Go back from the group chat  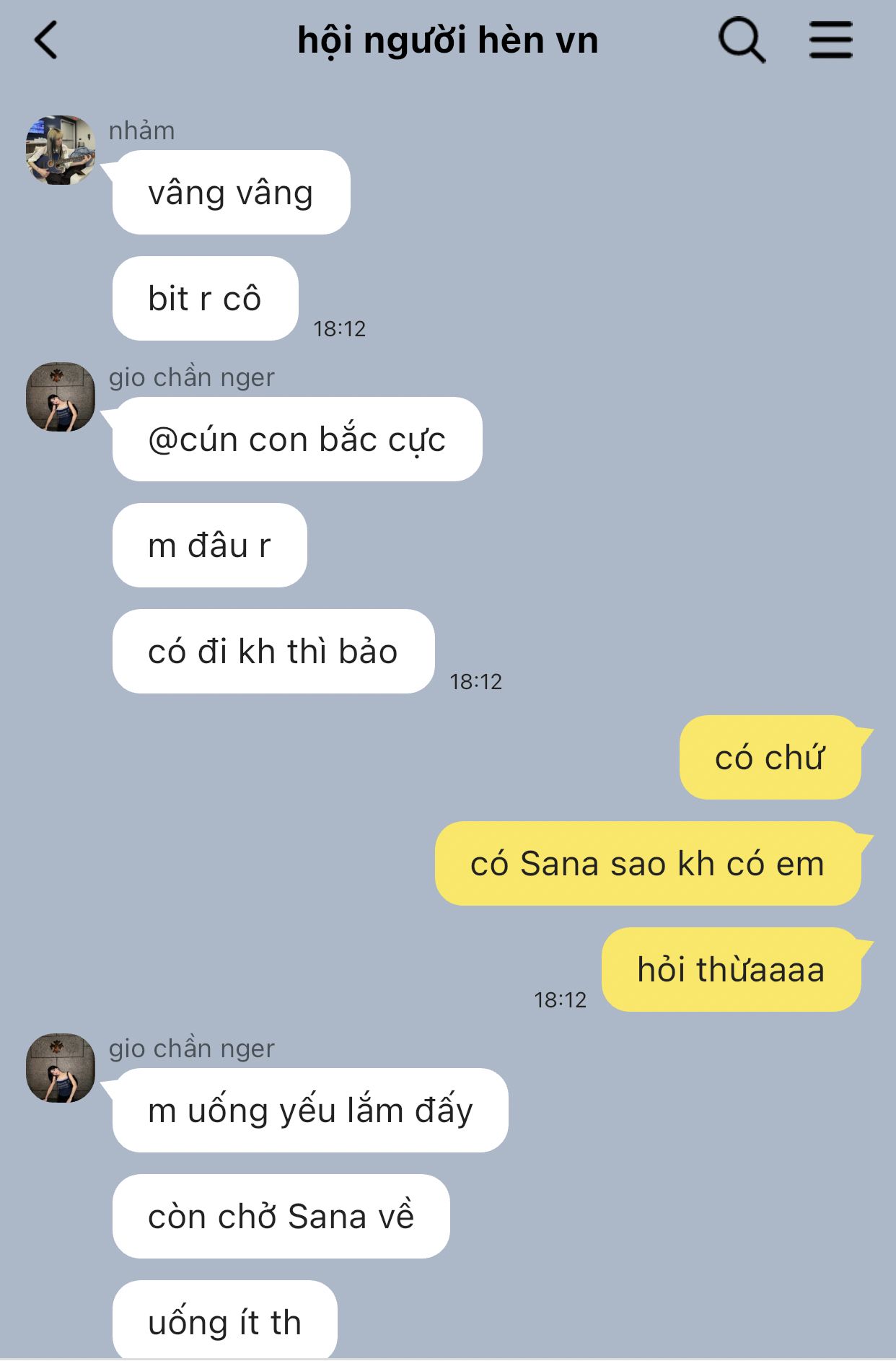click(46, 40)
